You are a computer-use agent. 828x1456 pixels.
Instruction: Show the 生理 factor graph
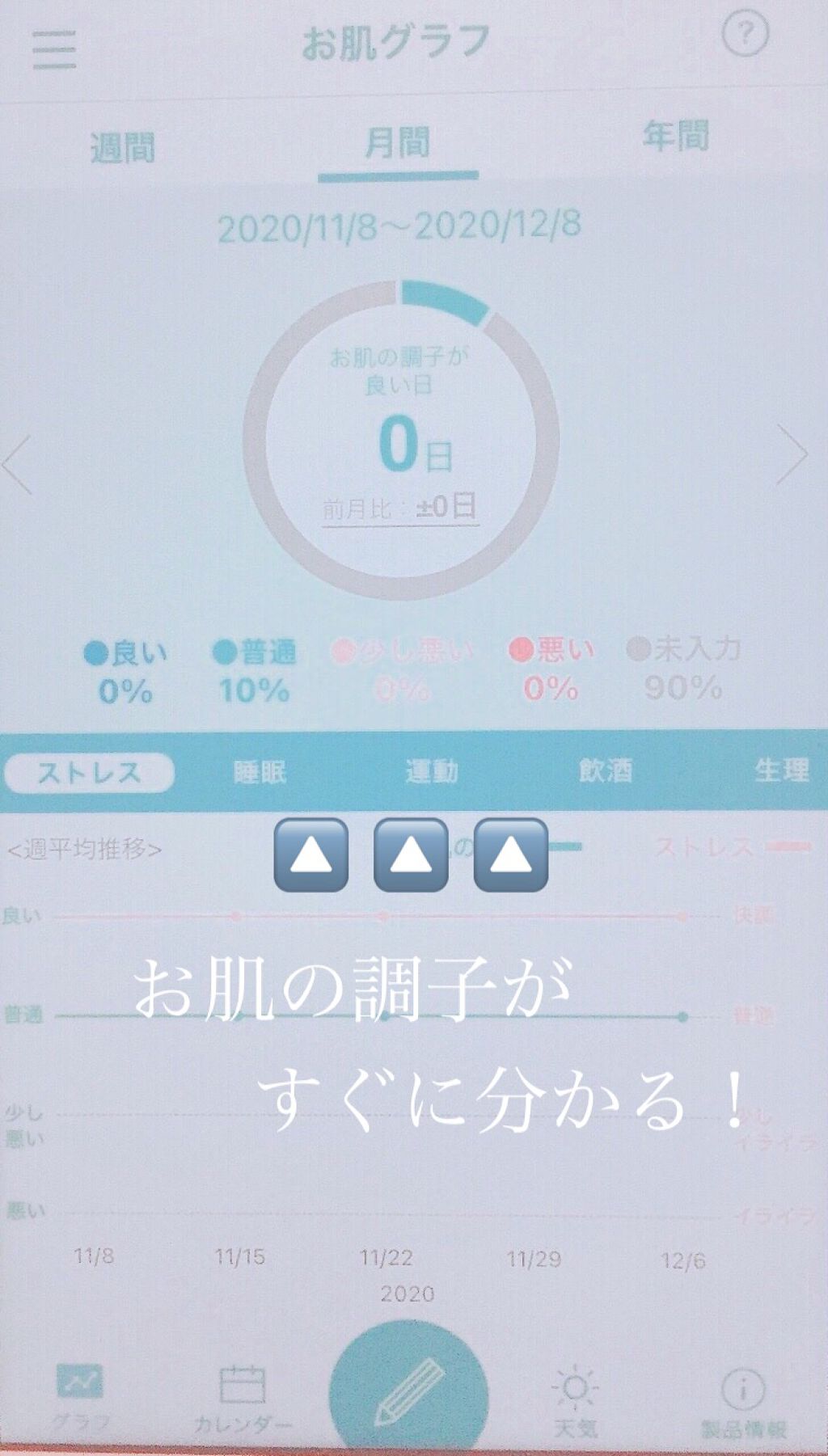click(781, 770)
